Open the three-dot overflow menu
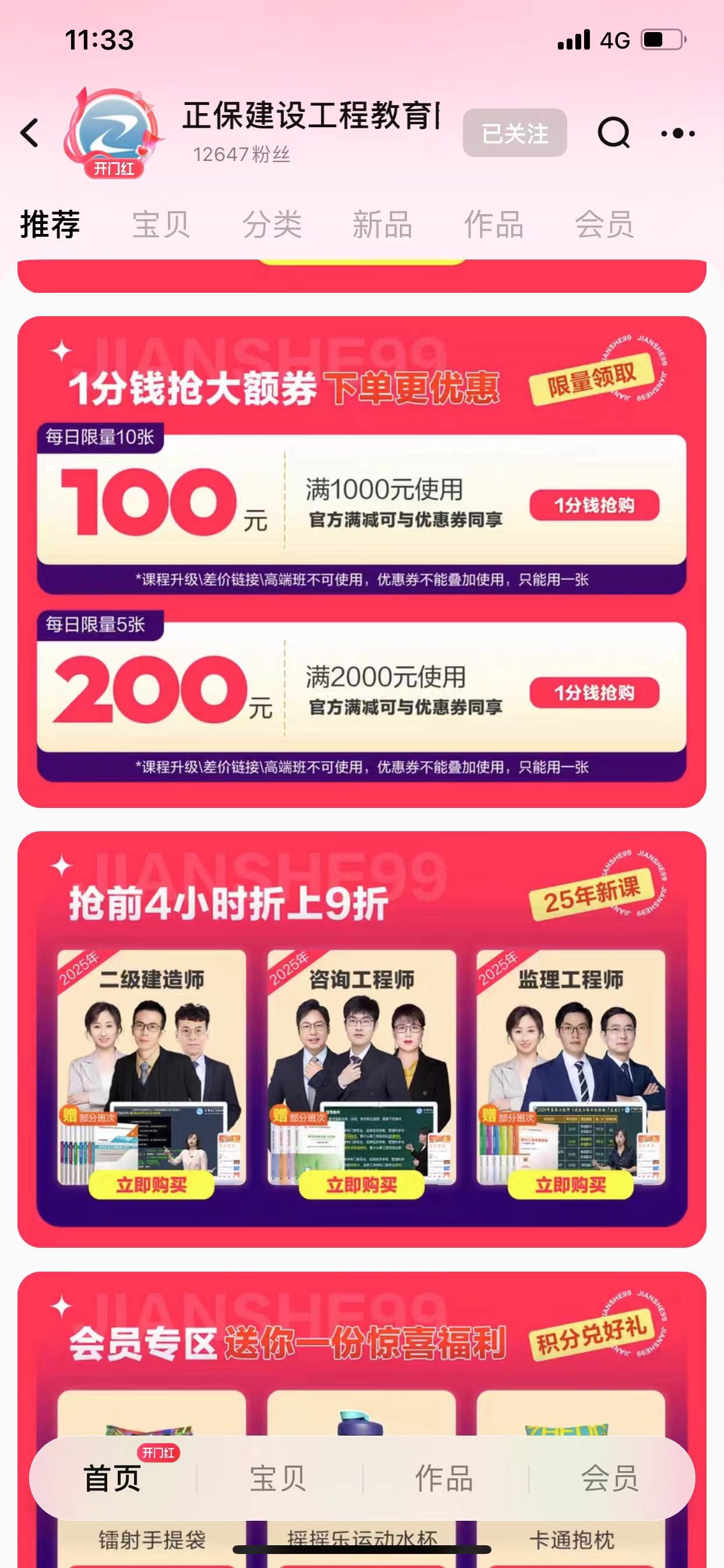 [678, 132]
